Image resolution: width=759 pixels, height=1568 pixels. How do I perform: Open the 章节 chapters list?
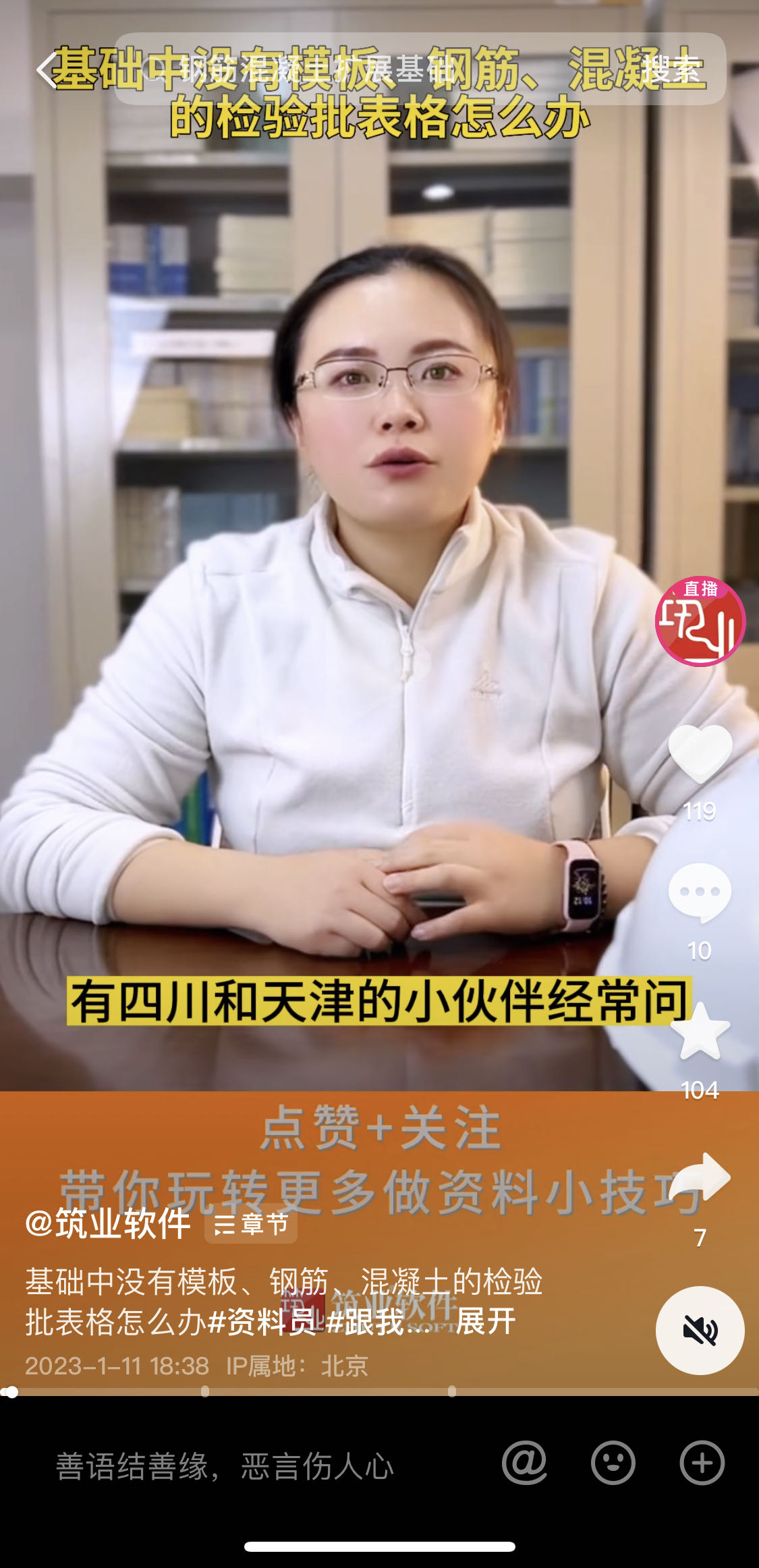(x=251, y=1224)
